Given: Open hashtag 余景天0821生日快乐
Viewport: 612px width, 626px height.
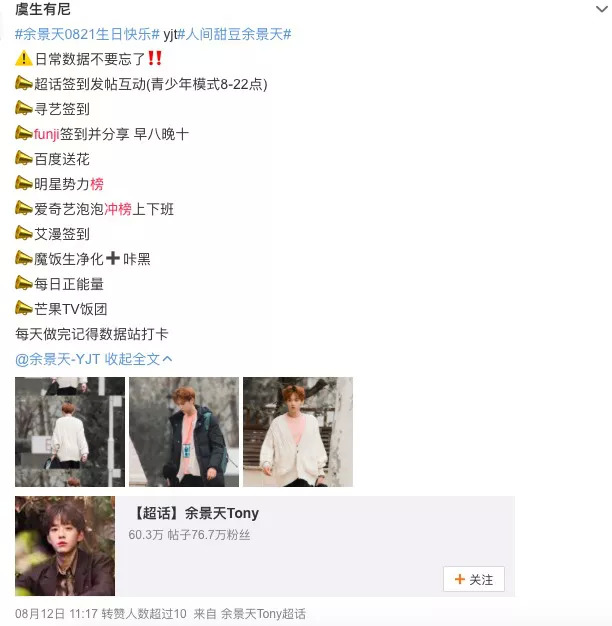Looking at the screenshot, I should pos(87,34).
